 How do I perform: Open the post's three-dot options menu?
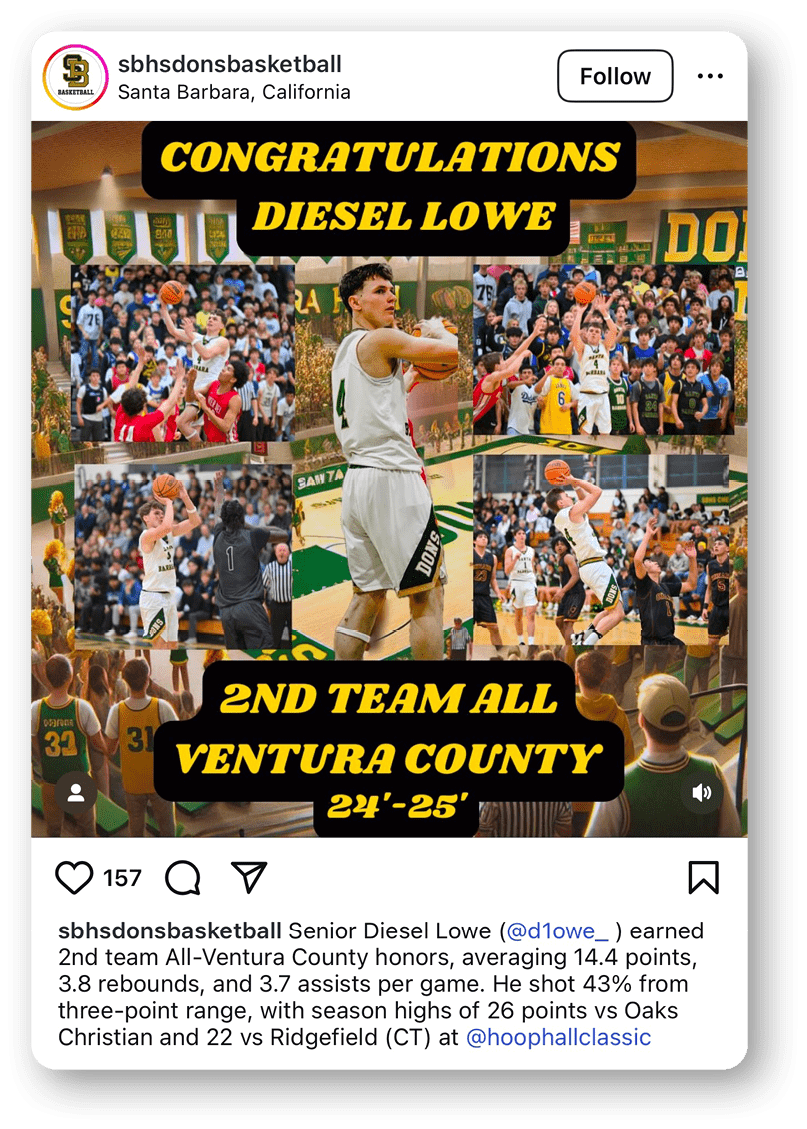coord(710,76)
